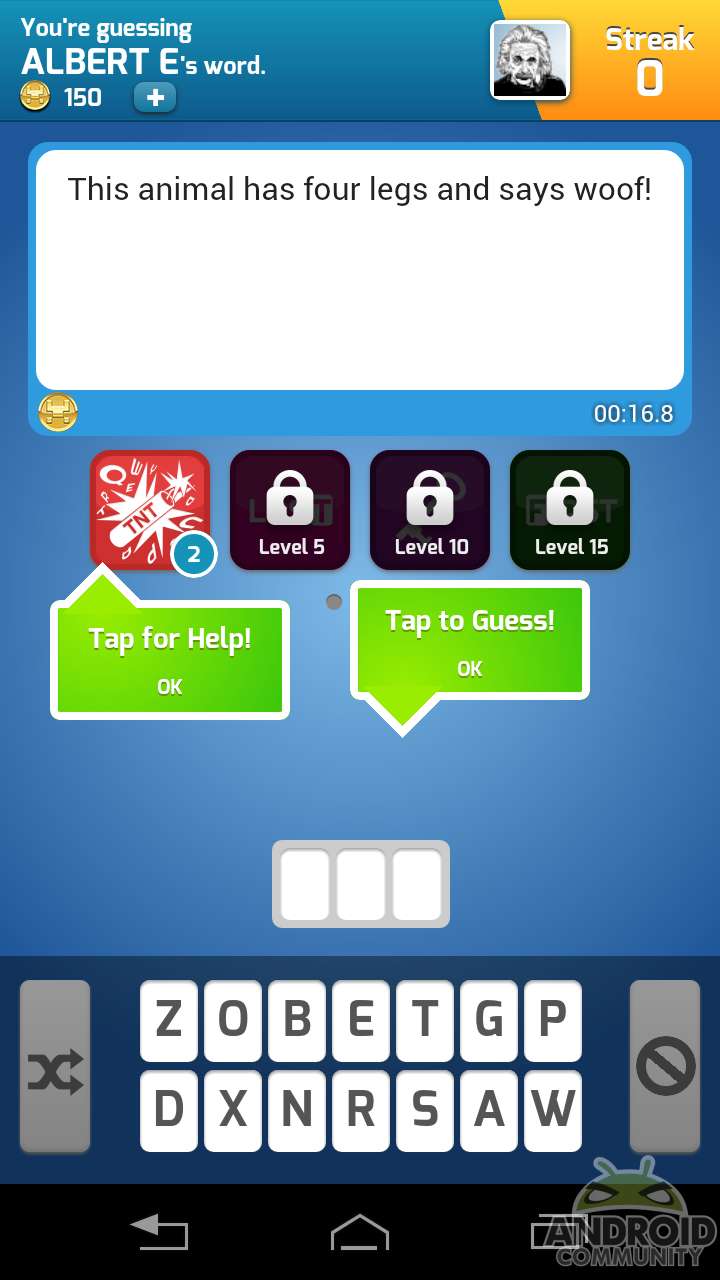Go back using the system back button
Viewport: 720px width, 1280px height.
coord(159,1232)
